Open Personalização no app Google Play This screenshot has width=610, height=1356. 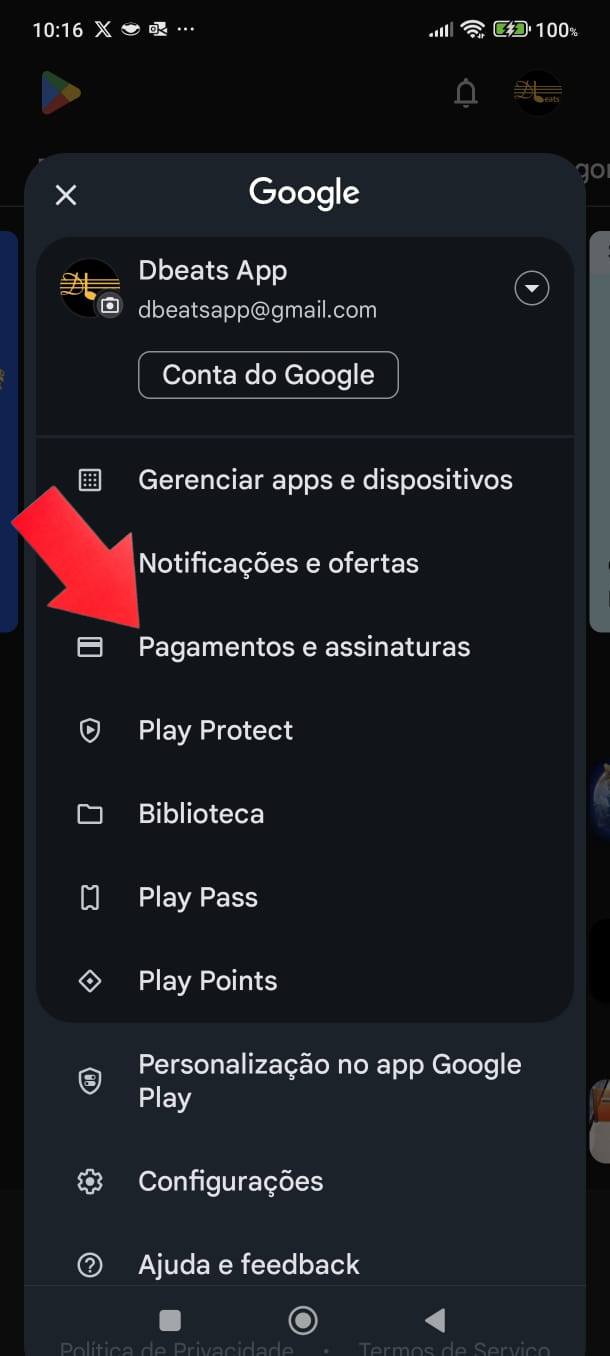(329, 1081)
